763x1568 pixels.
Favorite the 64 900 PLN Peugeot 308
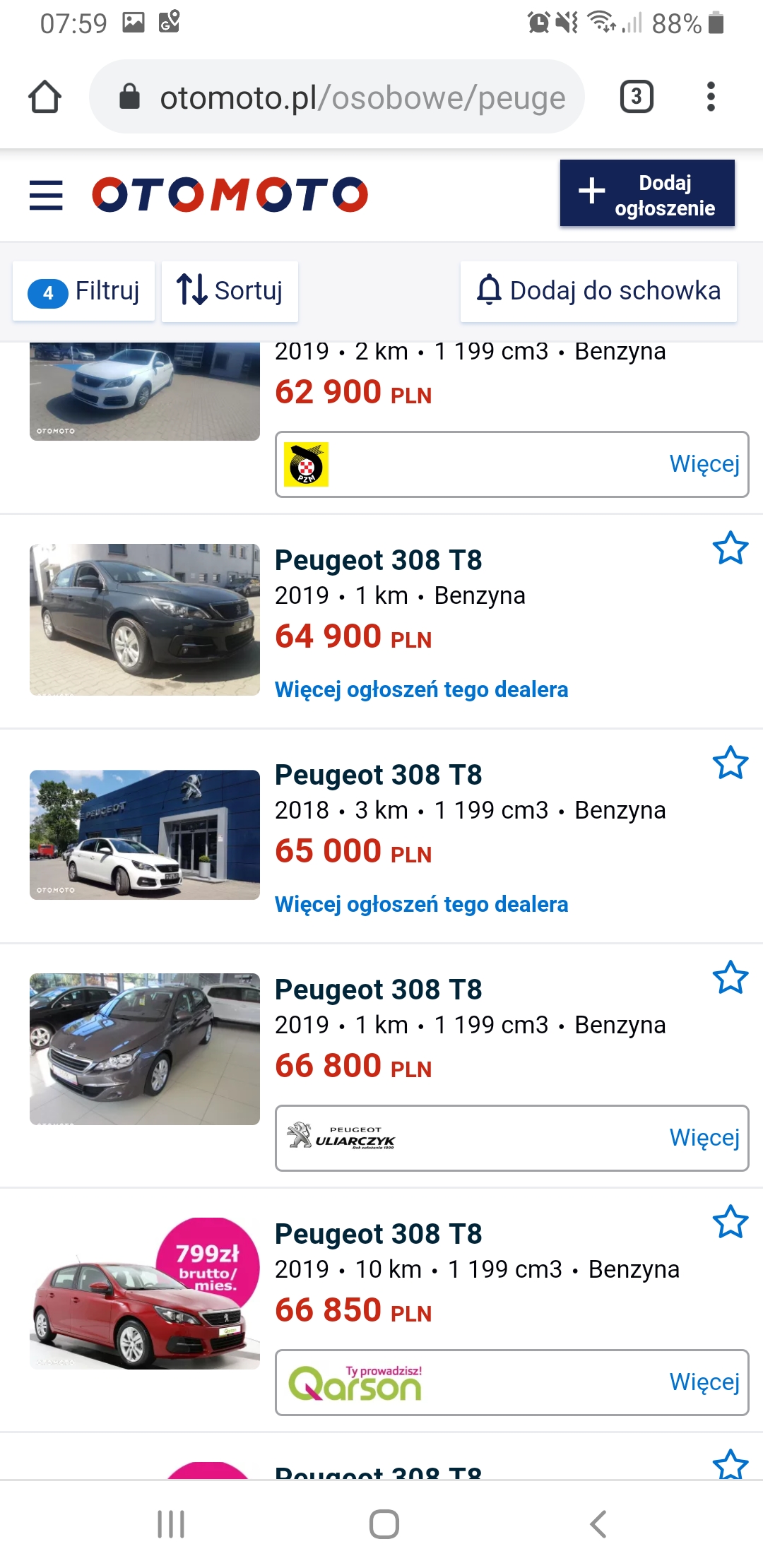point(730,548)
